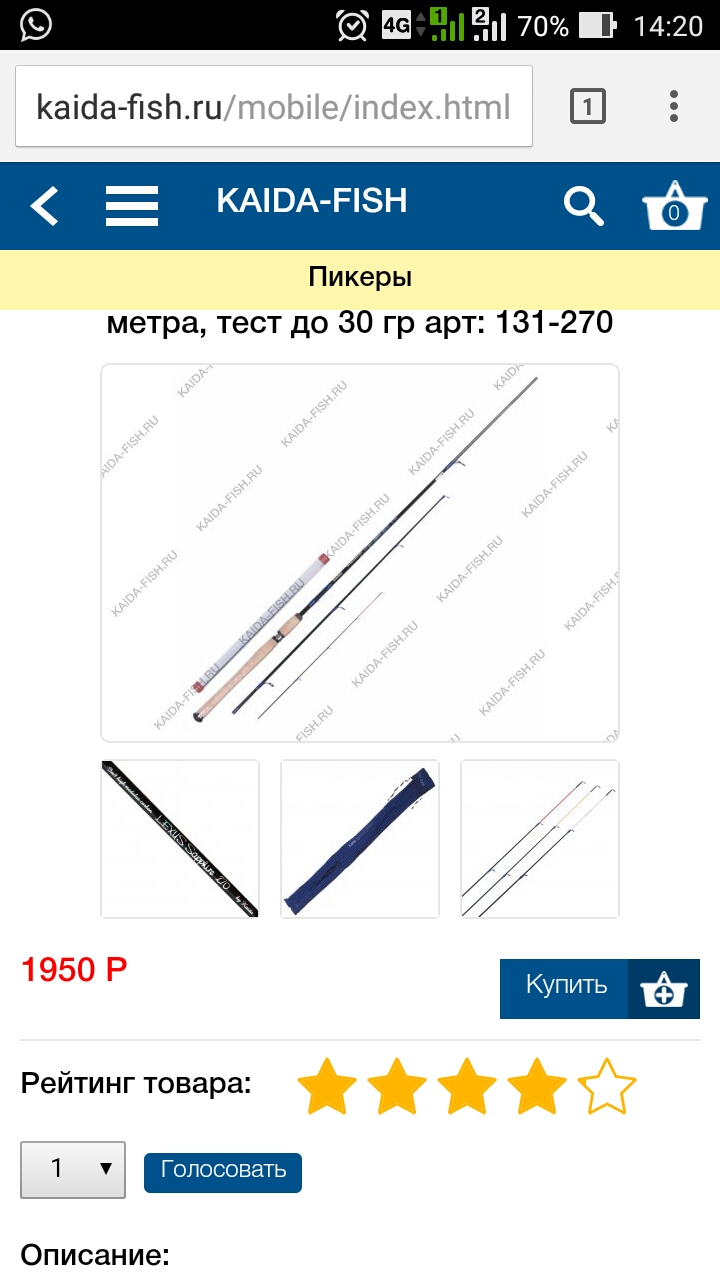
Task: View the blue rod case thumbnail
Action: pos(360,839)
